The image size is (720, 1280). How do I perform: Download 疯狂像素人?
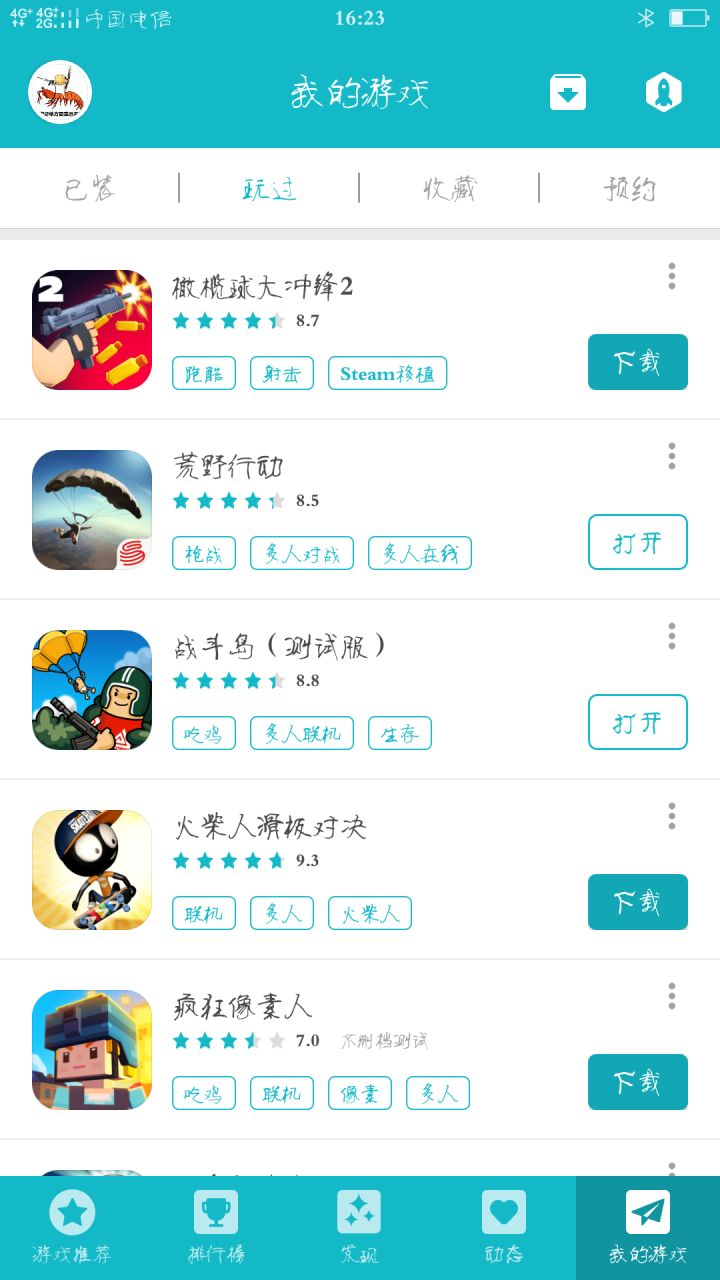[637, 1082]
